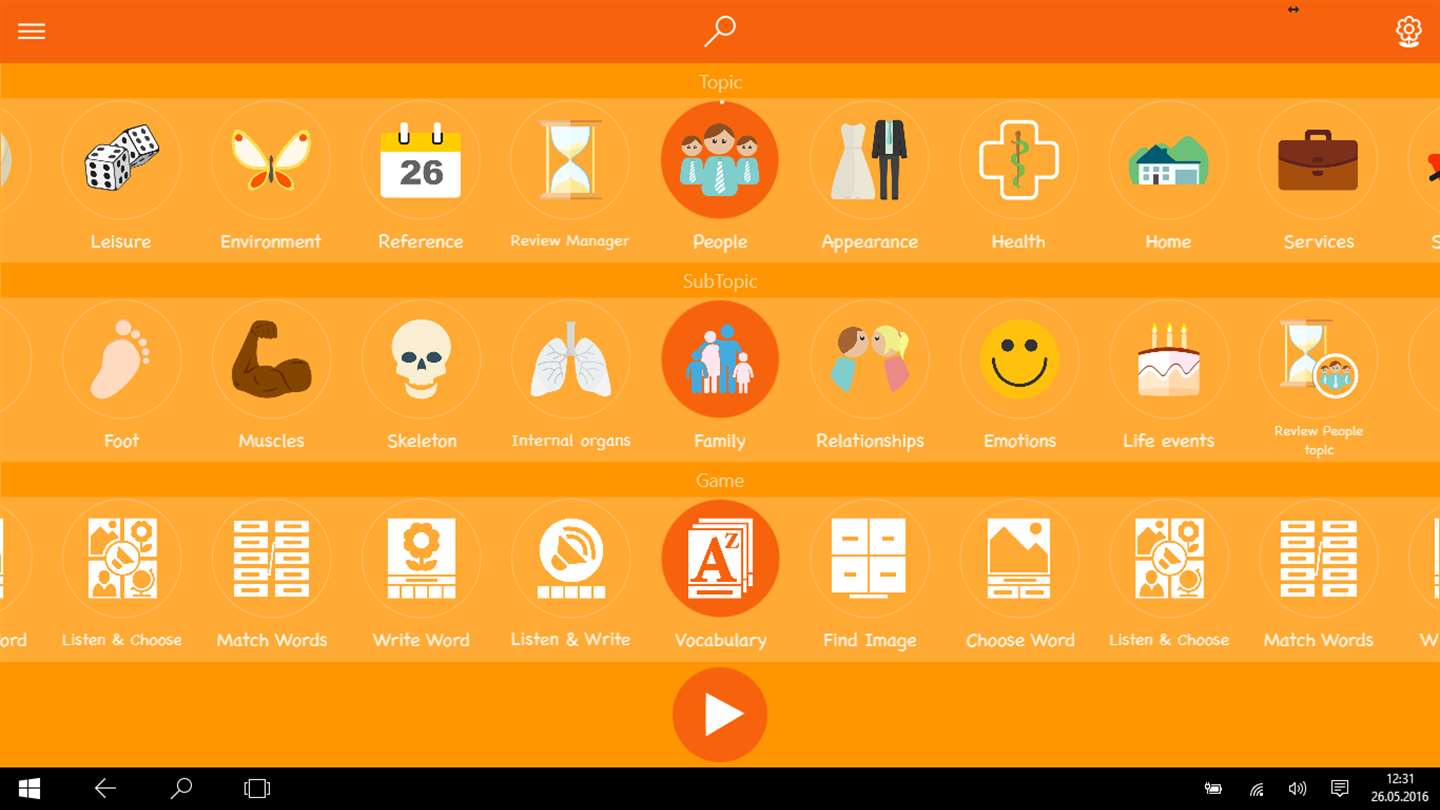
Task: Open the settings gear icon
Action: (1408, 31)
